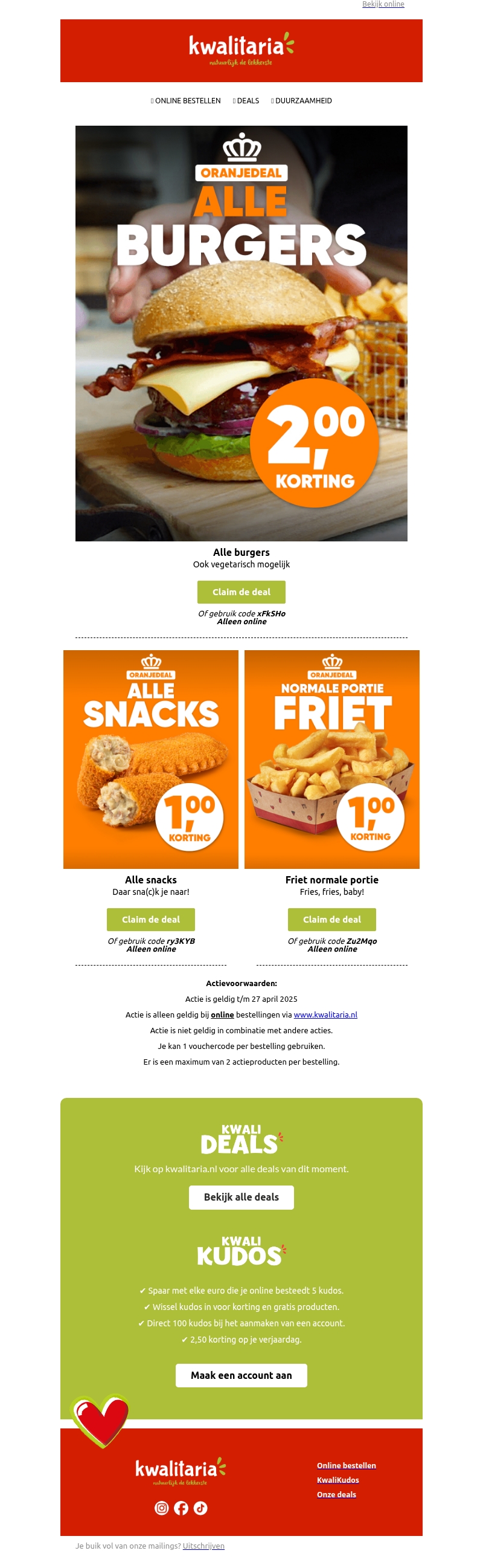Open the Alle Burgers deal banner
Viewport: 483px width, 1568px height.
(241, 333)
